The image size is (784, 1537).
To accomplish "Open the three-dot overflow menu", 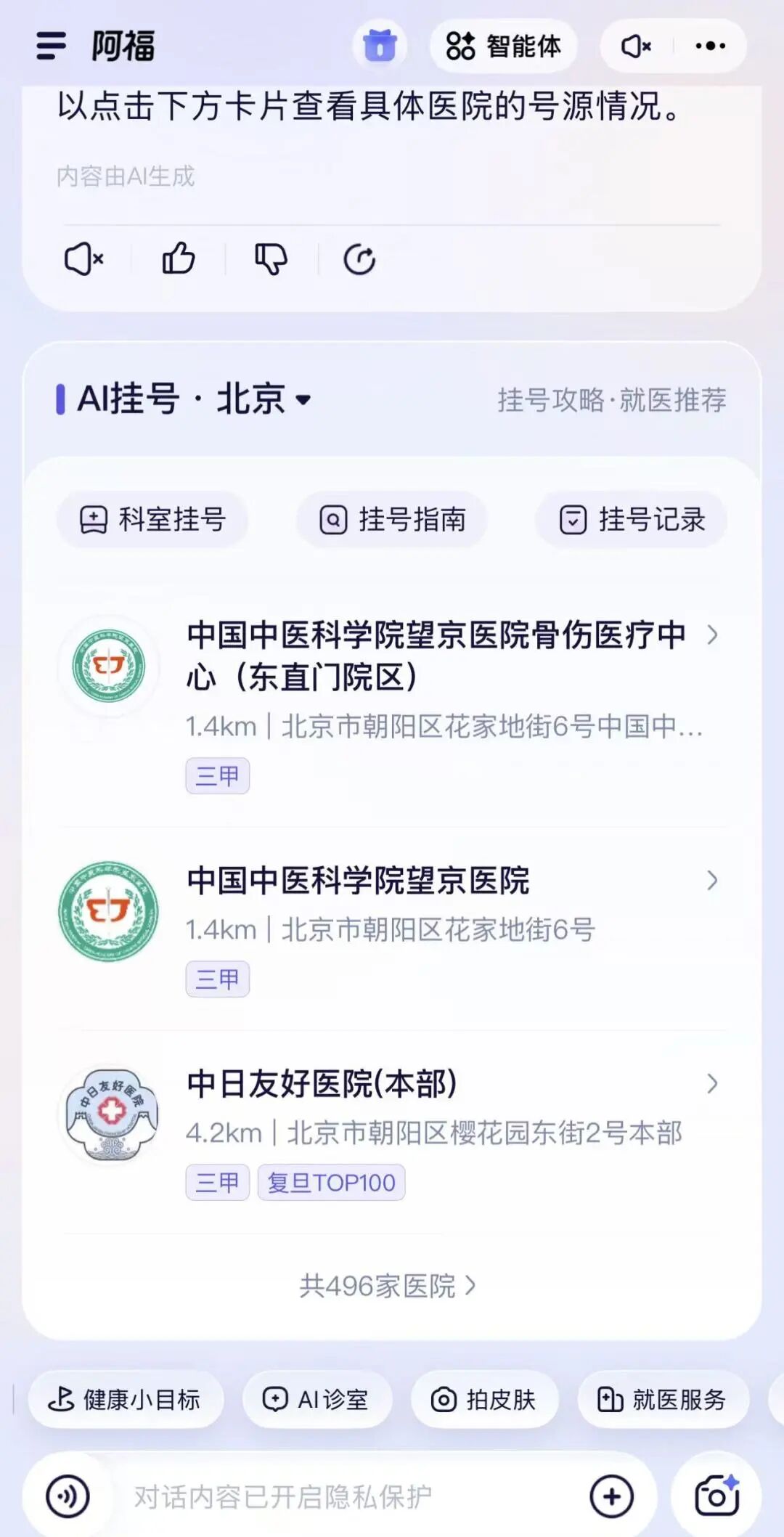I will pyautogui.click(x=709, y=46).
